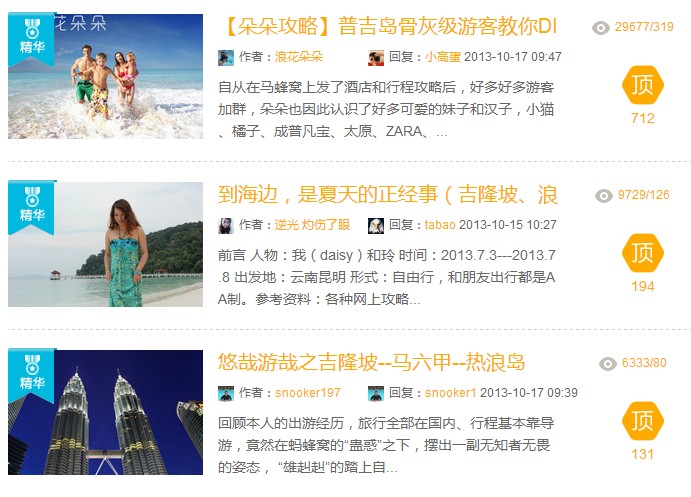View replier tabao's profile
This screenshot has height=497, width=691.
coord(440,225)
